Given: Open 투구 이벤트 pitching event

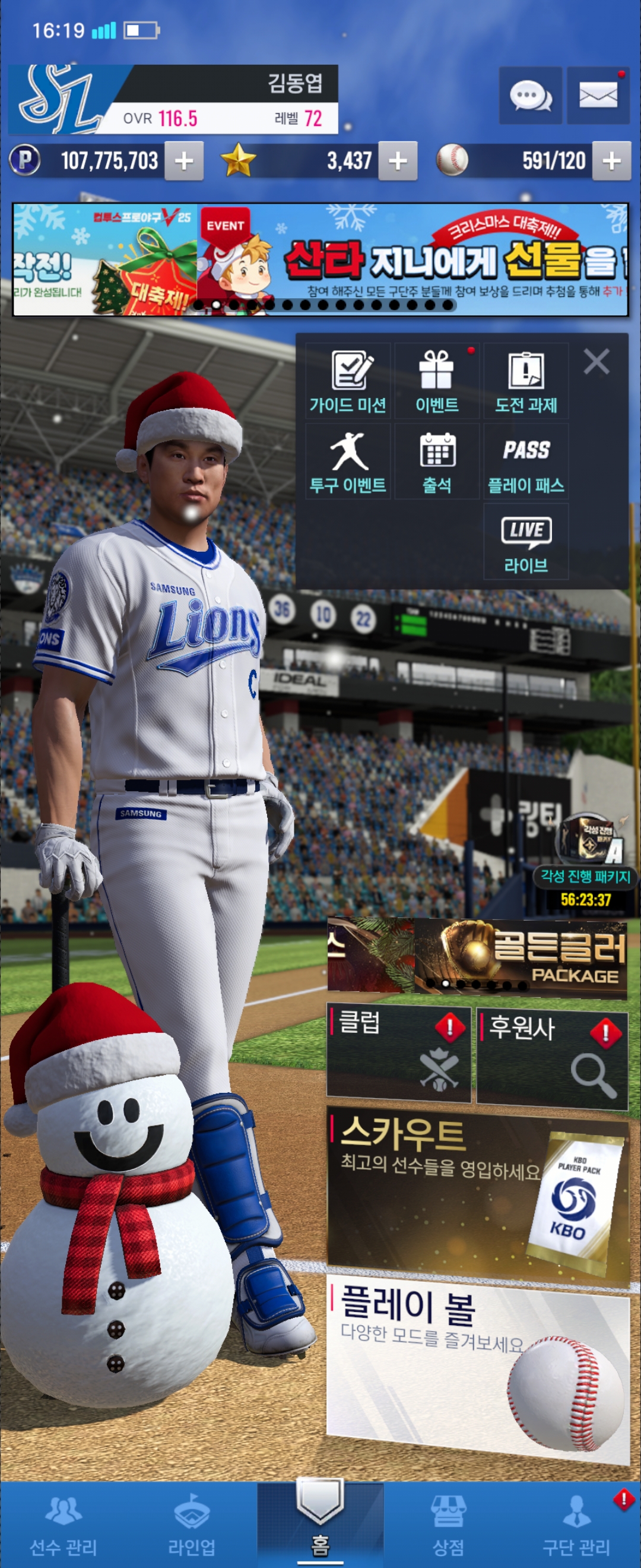Looking at the screenshot, I should 348,461.
